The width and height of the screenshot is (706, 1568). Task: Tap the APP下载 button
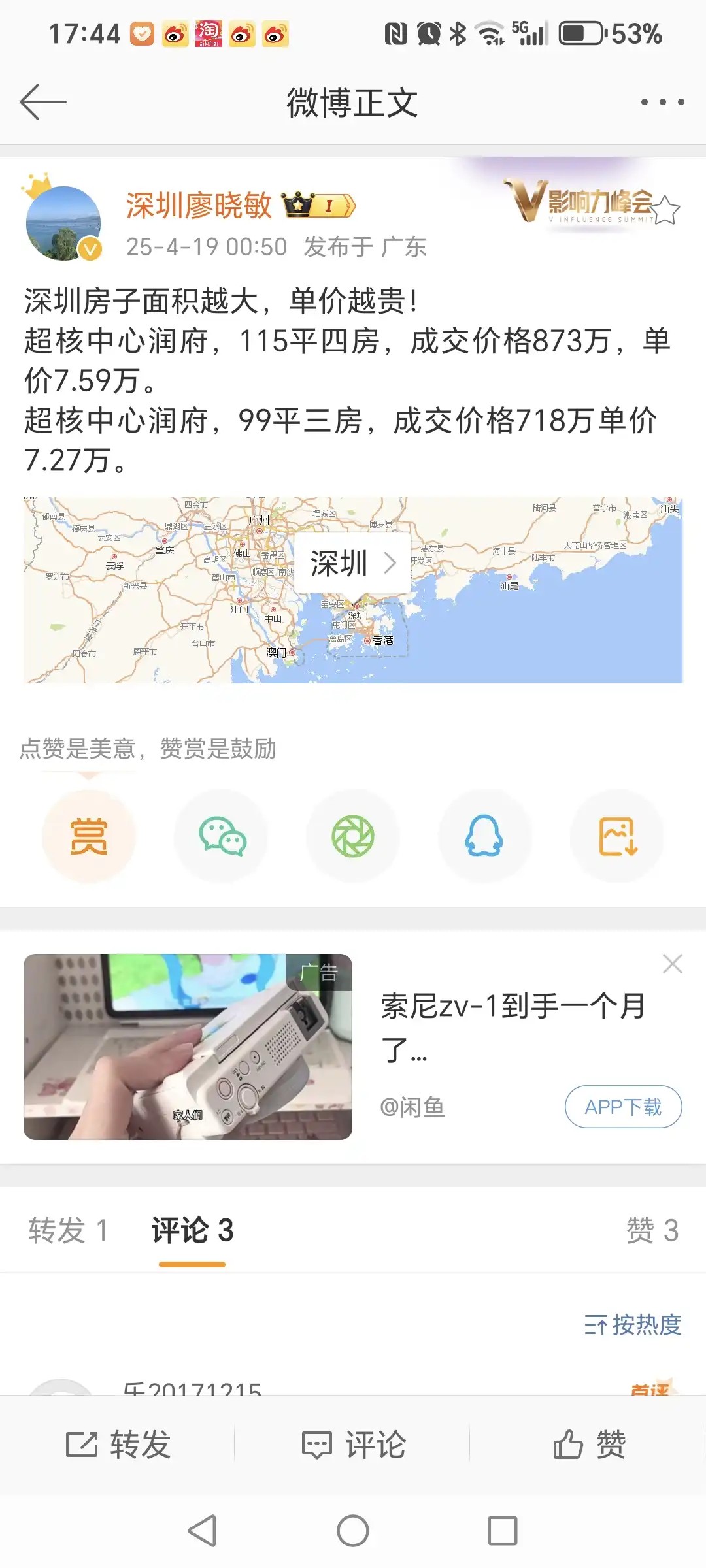pos(623,1107)
